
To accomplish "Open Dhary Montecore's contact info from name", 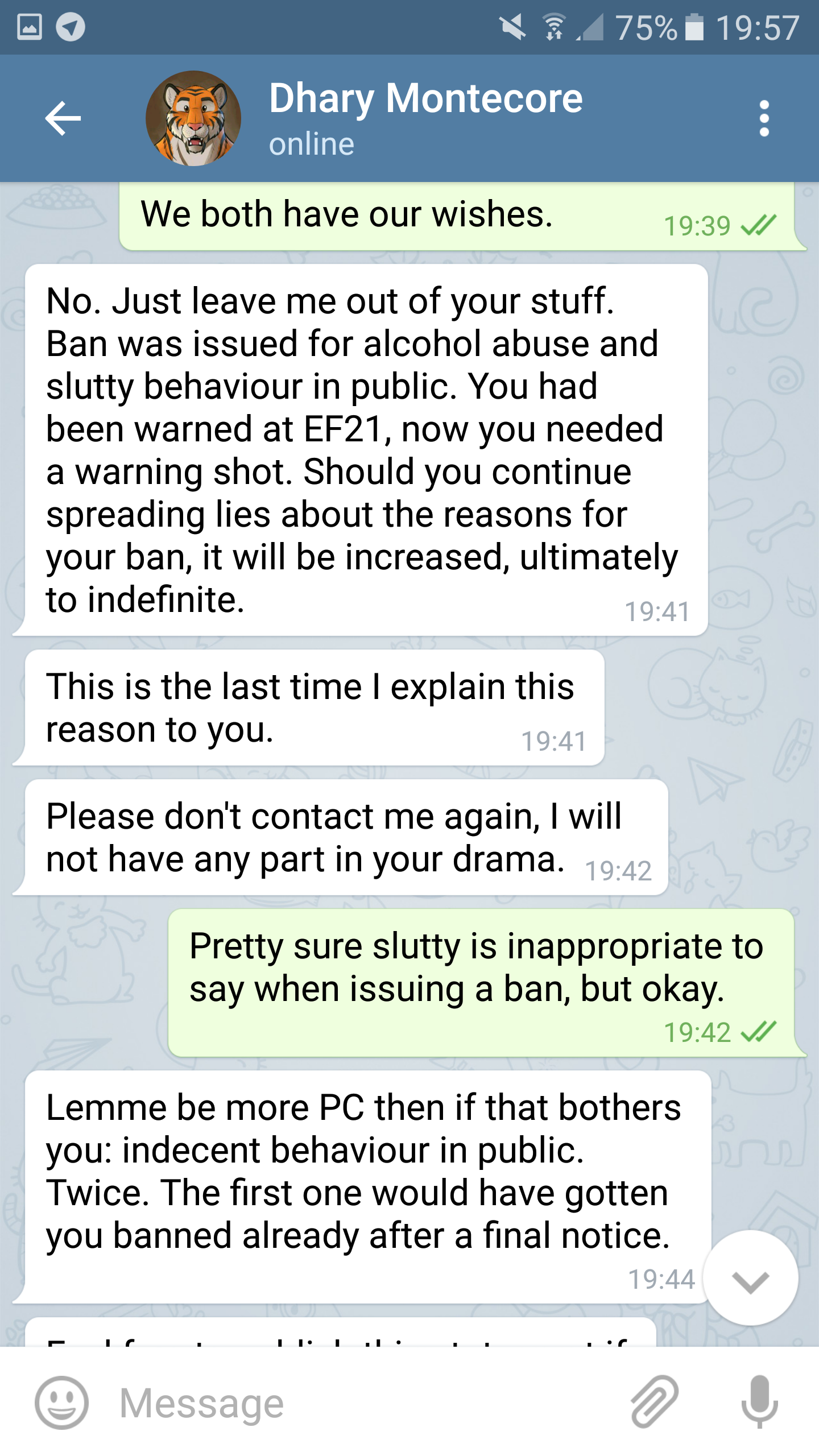I will pos(425,100).
